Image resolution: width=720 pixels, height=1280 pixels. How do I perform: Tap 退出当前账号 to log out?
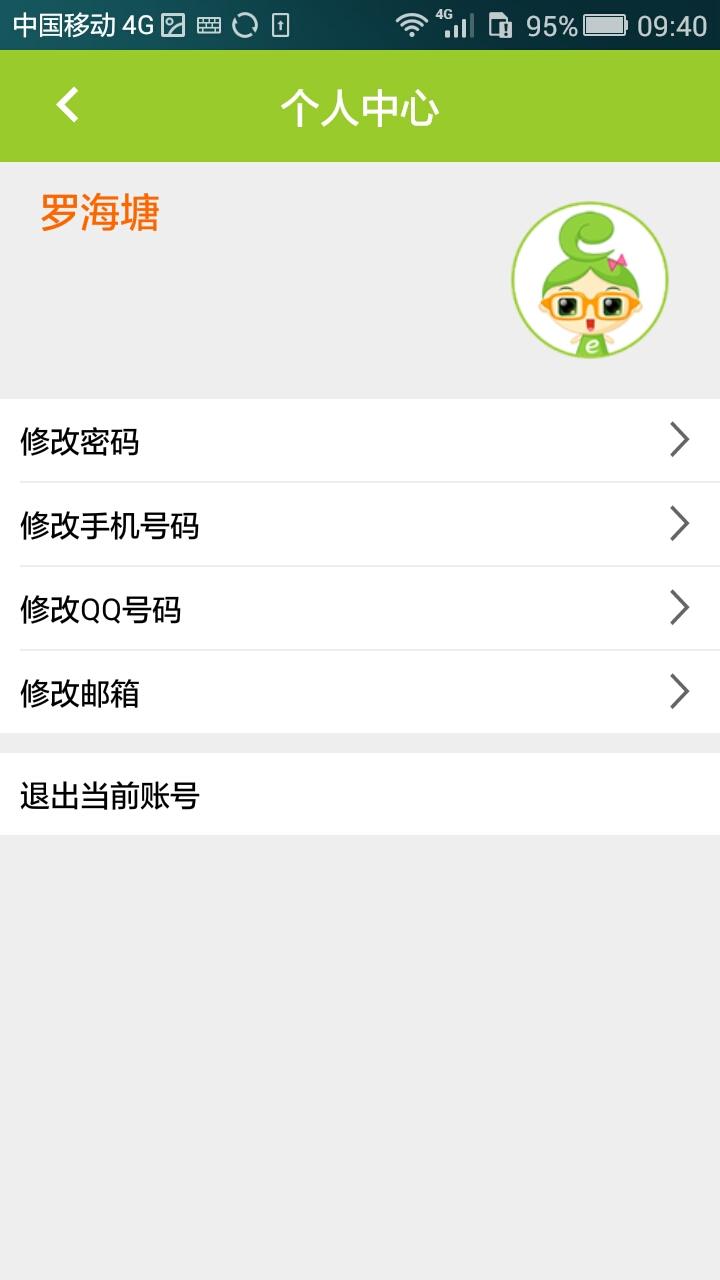110,796
